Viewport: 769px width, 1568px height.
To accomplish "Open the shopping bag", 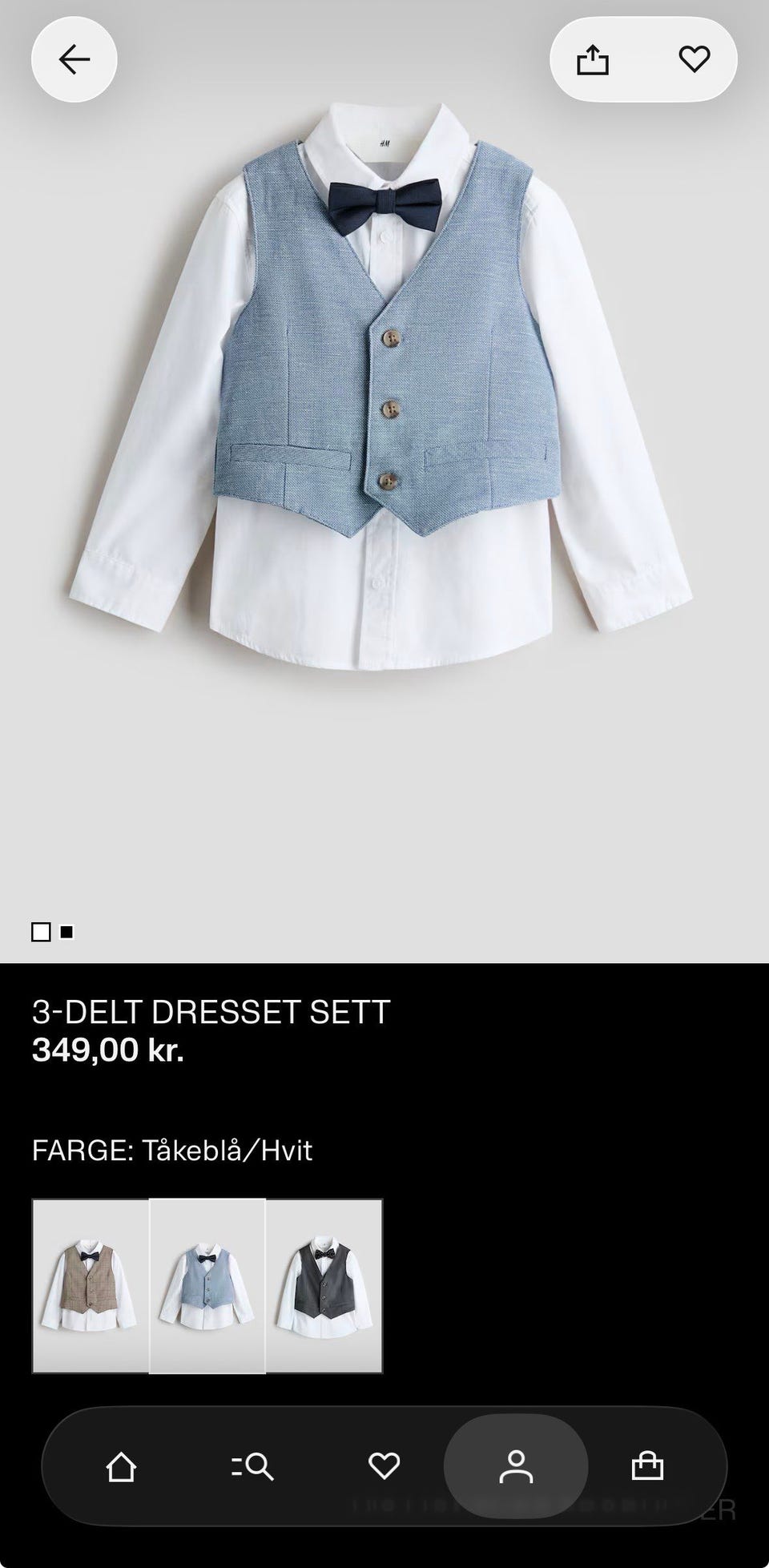I will (x=647, y=1466).
